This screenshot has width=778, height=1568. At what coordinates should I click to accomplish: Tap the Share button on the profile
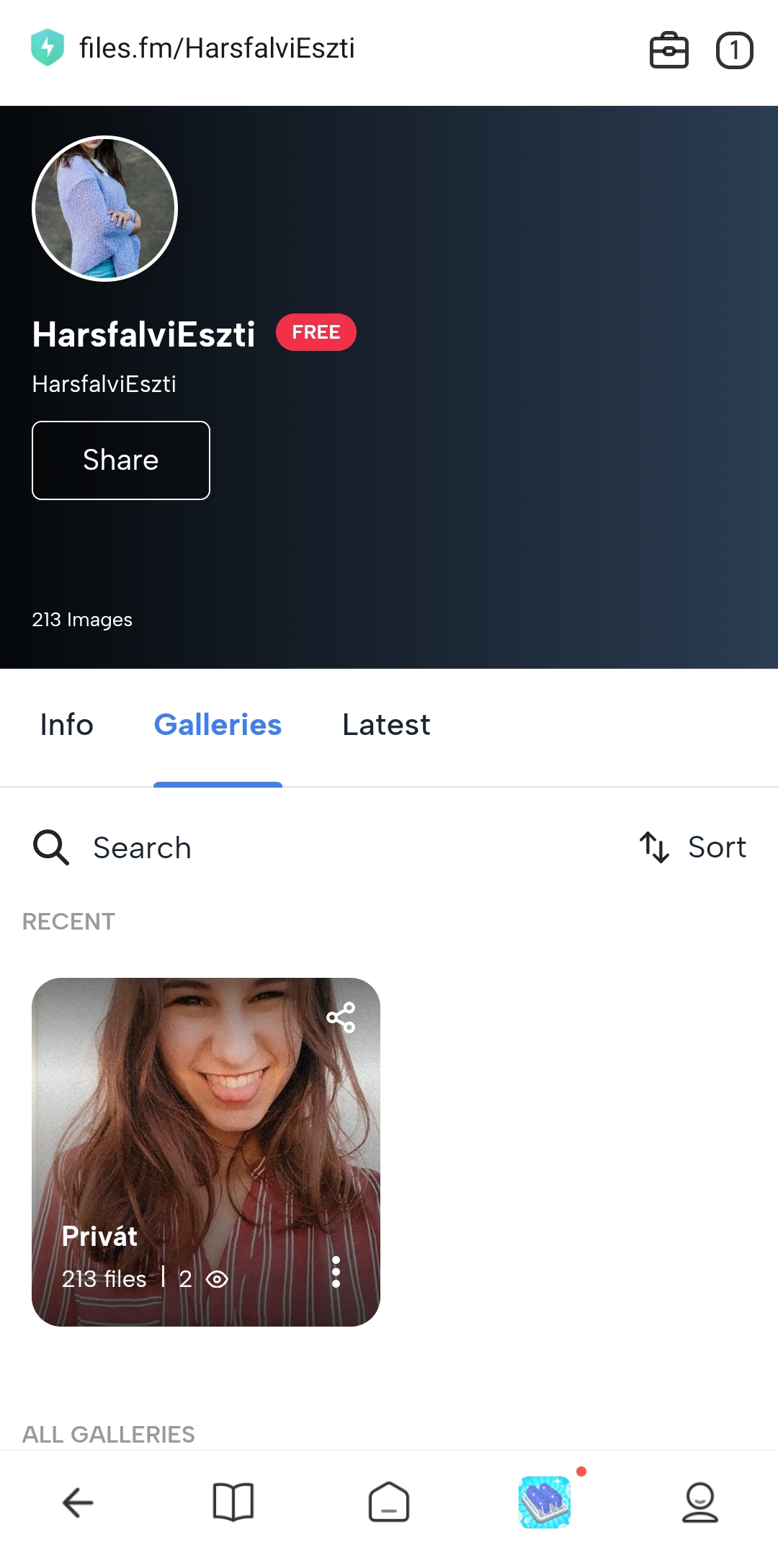tap(121, 460)
